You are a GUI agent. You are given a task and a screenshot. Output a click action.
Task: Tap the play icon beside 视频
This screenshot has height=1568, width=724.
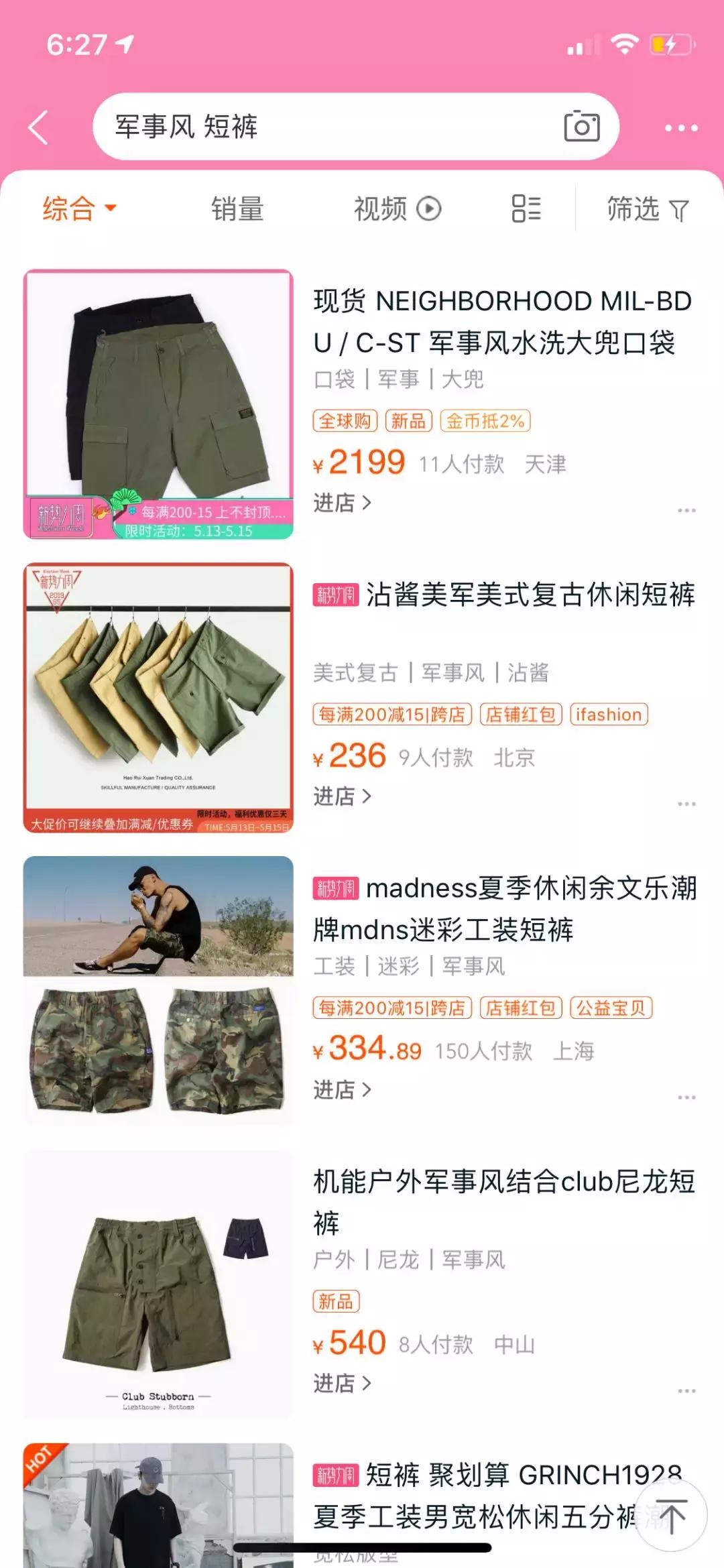[x=427, y=208]
